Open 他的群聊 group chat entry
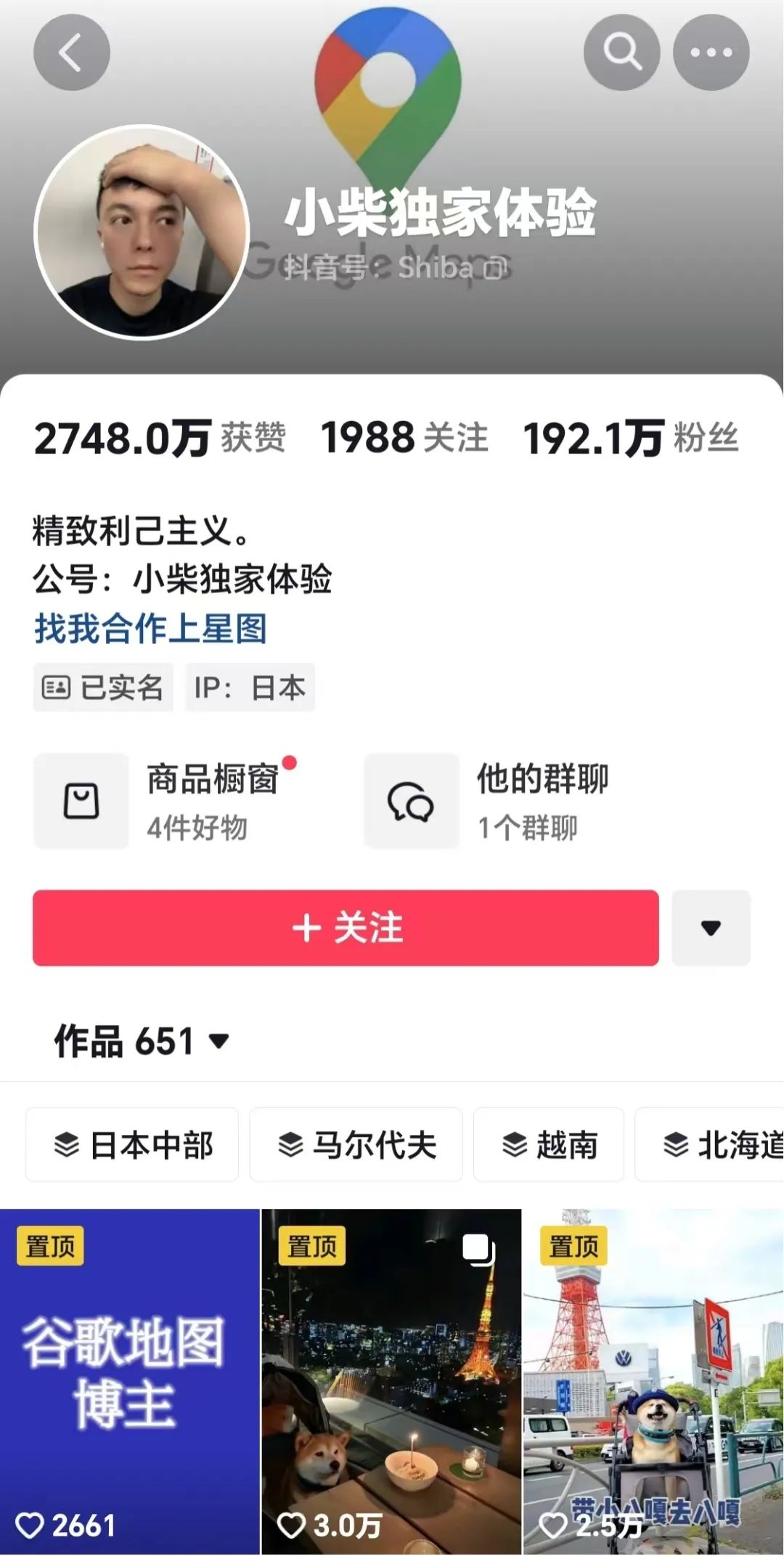Viewport: 784px width, 1556px height. pyautogui.click(x=488, y=801)
